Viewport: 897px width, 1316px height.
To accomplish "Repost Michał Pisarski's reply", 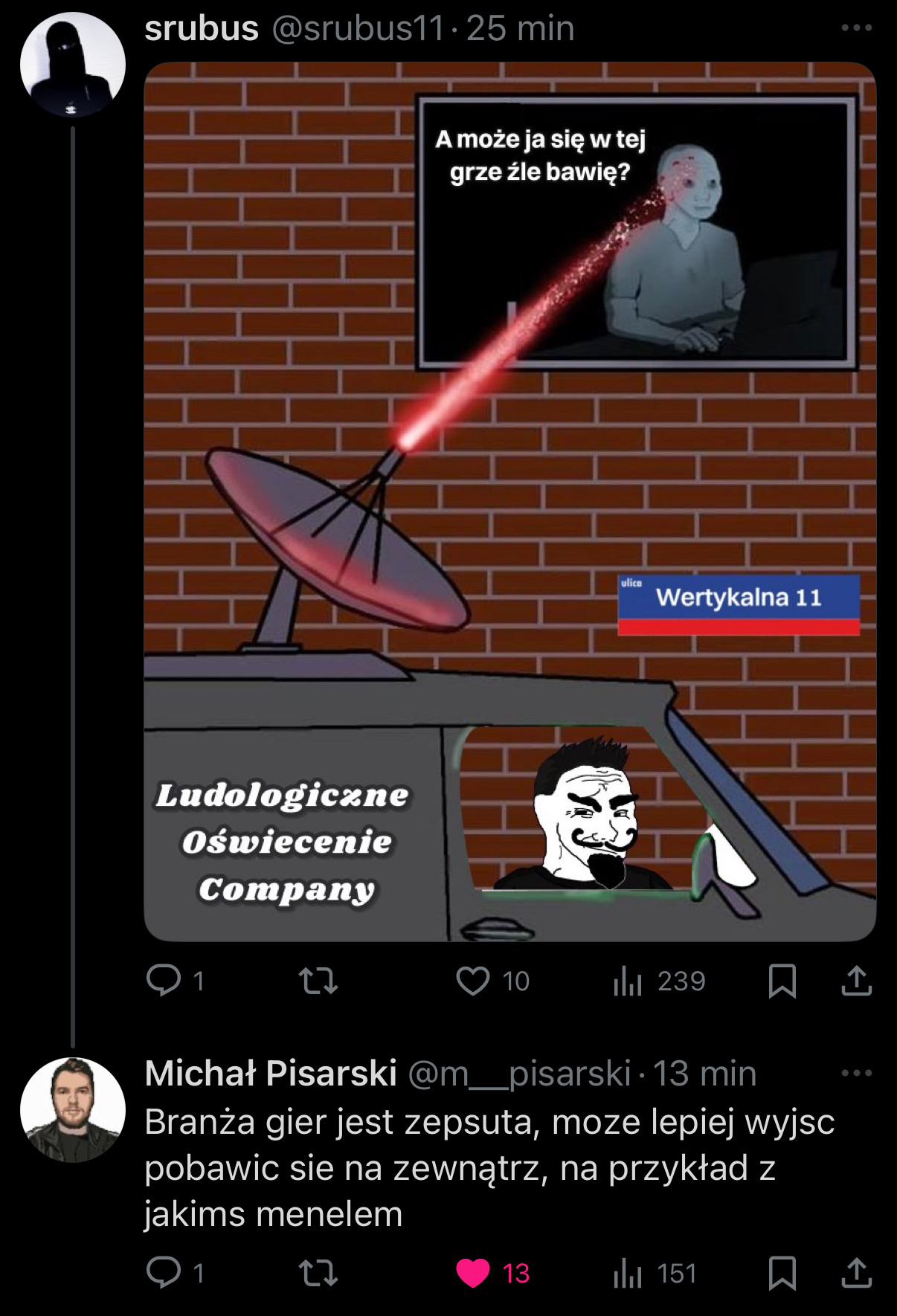I will (318, 1273).
